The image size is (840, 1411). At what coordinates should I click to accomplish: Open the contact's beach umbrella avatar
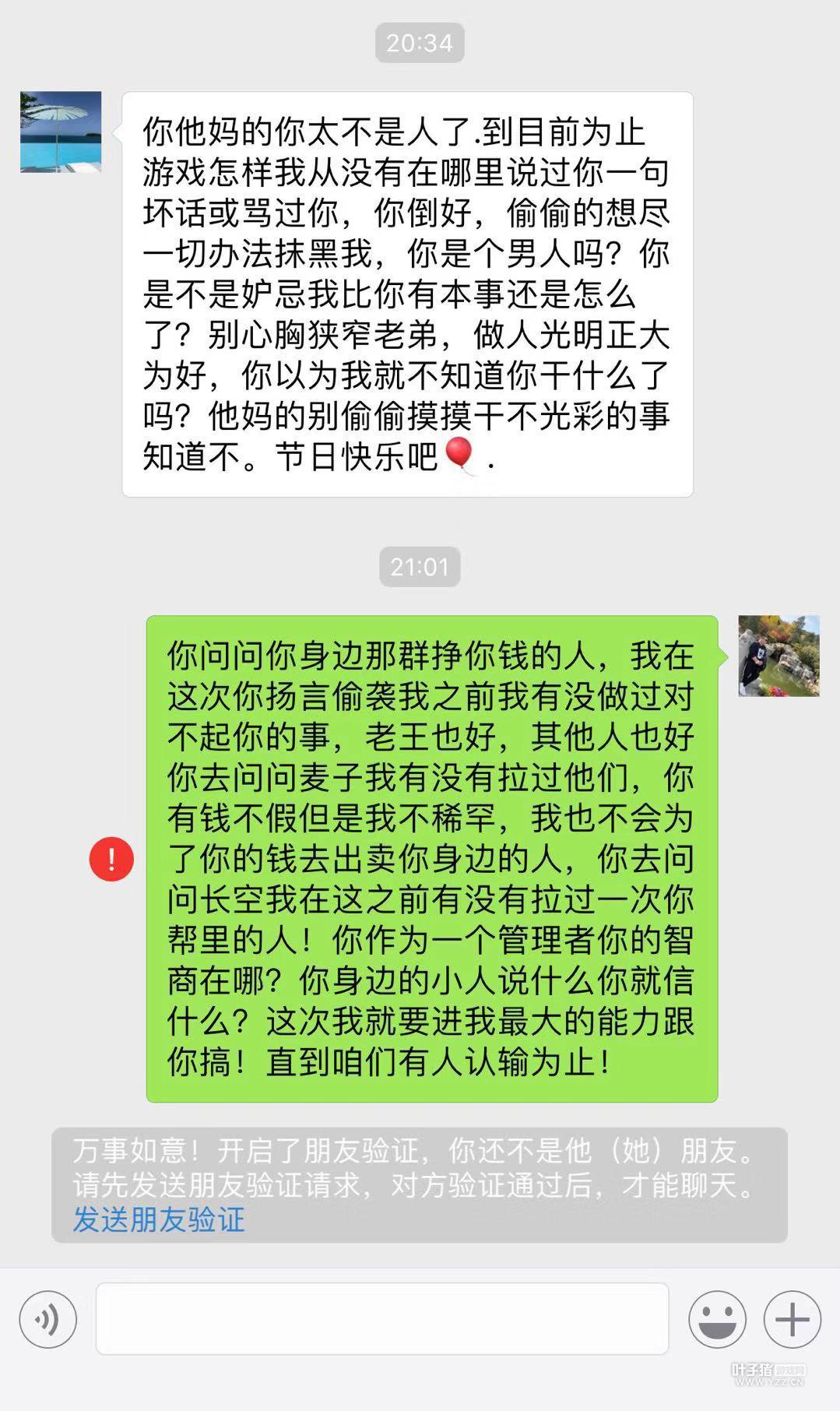tap(61, 132)
